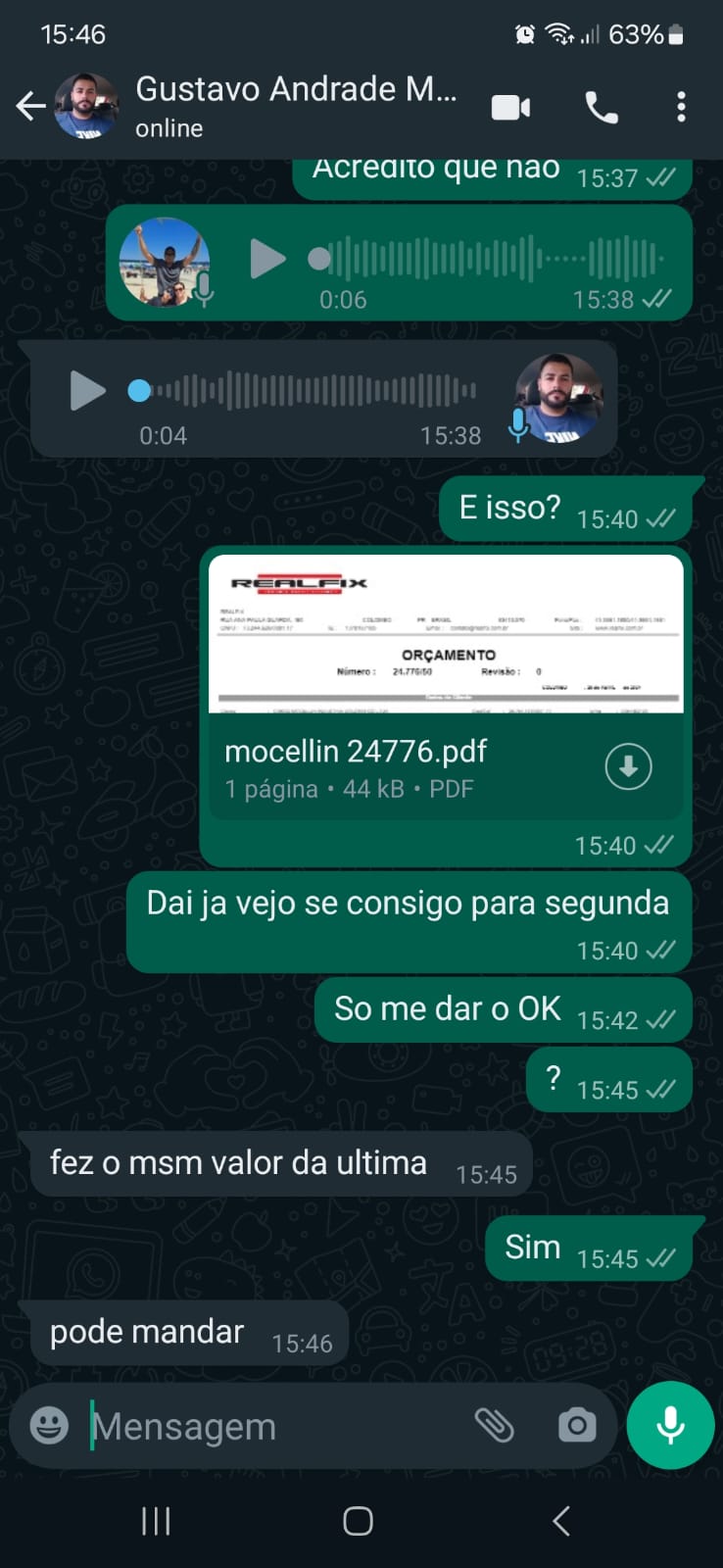Screen dimensions: 723x1568
Task: Play the 0:06 voice message
Action: [x=266, y=259]
